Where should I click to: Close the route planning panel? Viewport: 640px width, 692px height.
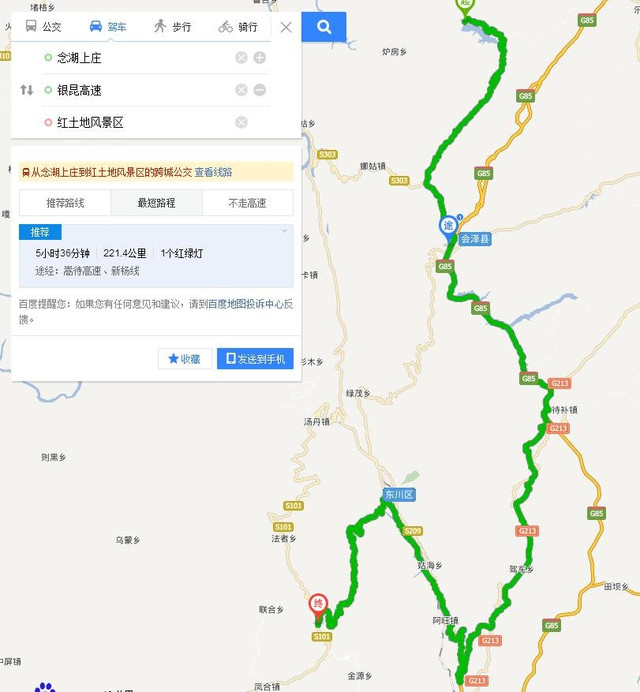click(x=286, y=27)
